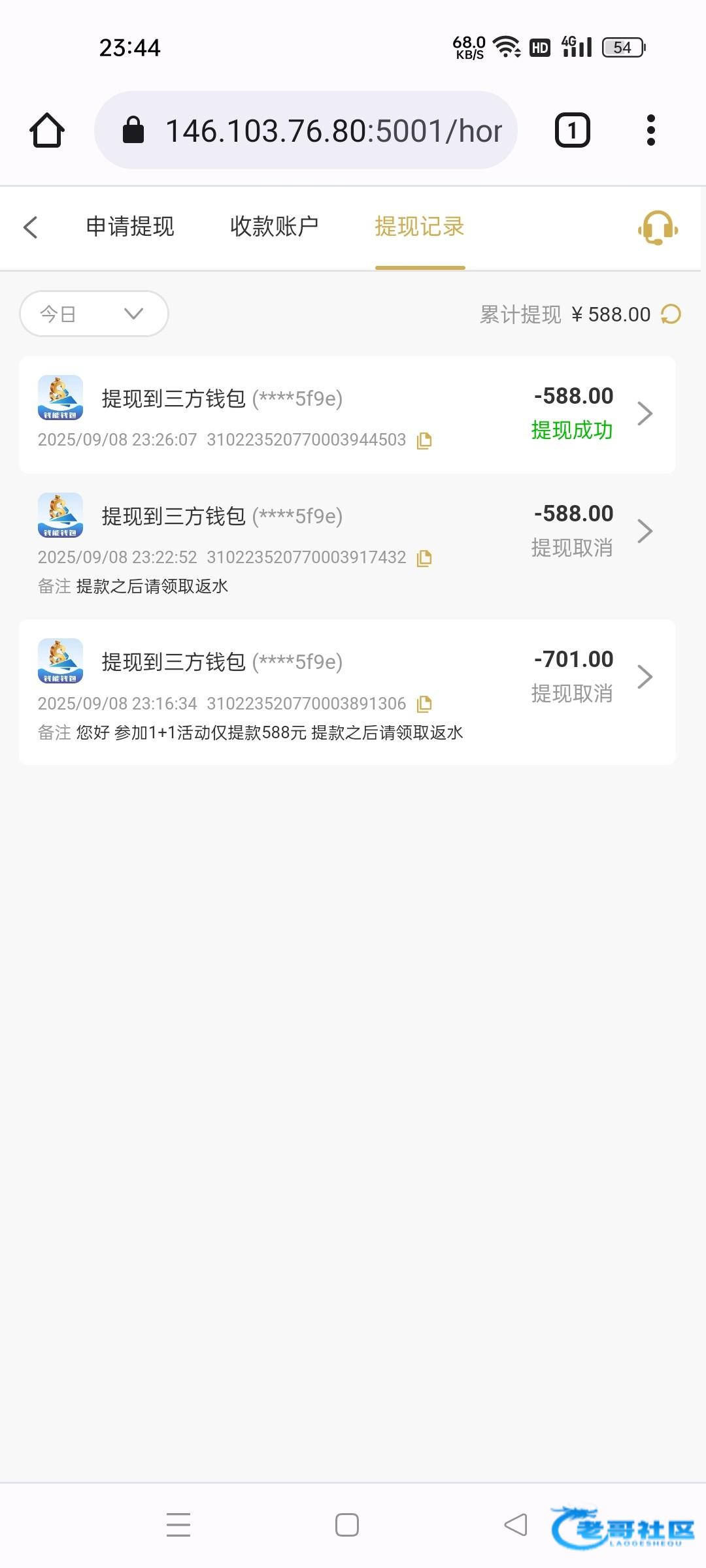The width and height of the screenshot is (706, 1568).
Task: Tap the browser address bar
Action: click(x=306, y=130)
